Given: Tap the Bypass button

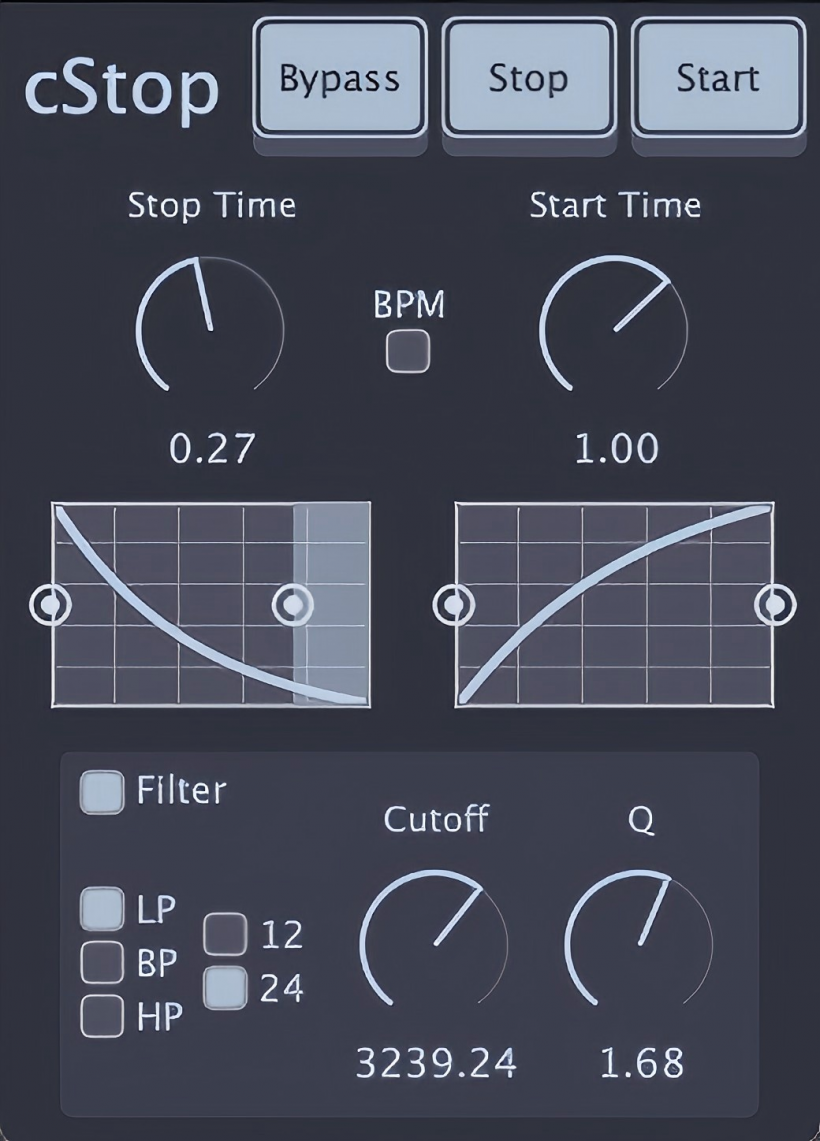Looking at the screenshot, I should tap(340, 78).
